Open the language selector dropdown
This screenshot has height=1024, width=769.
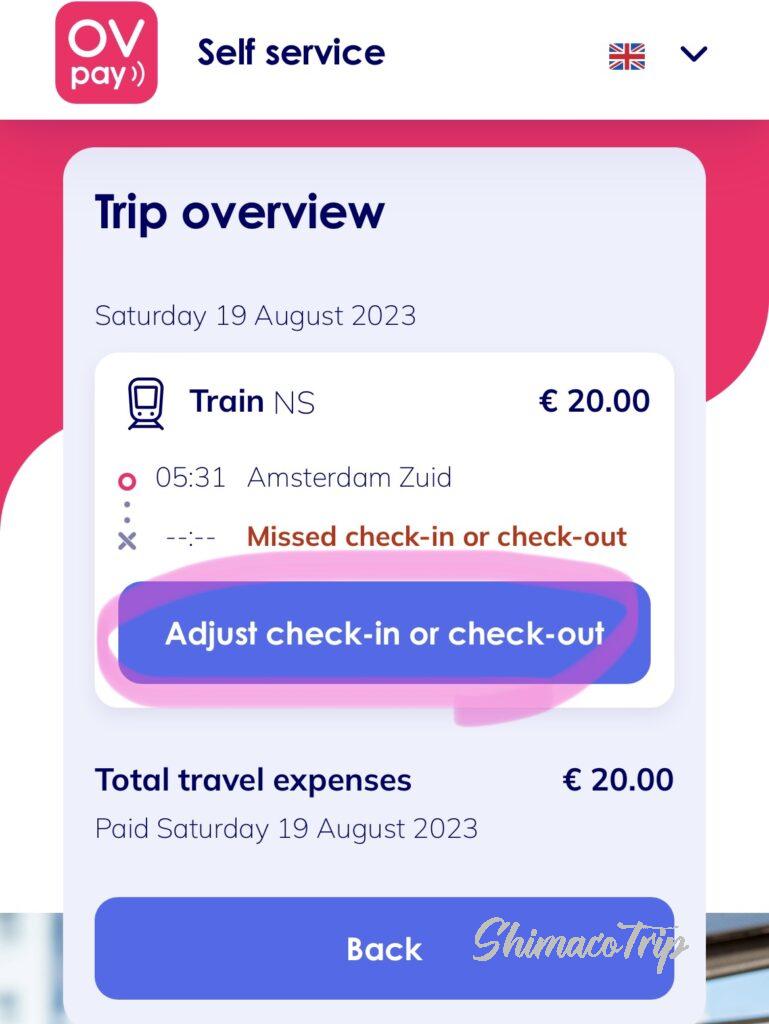tap(692, 54)
